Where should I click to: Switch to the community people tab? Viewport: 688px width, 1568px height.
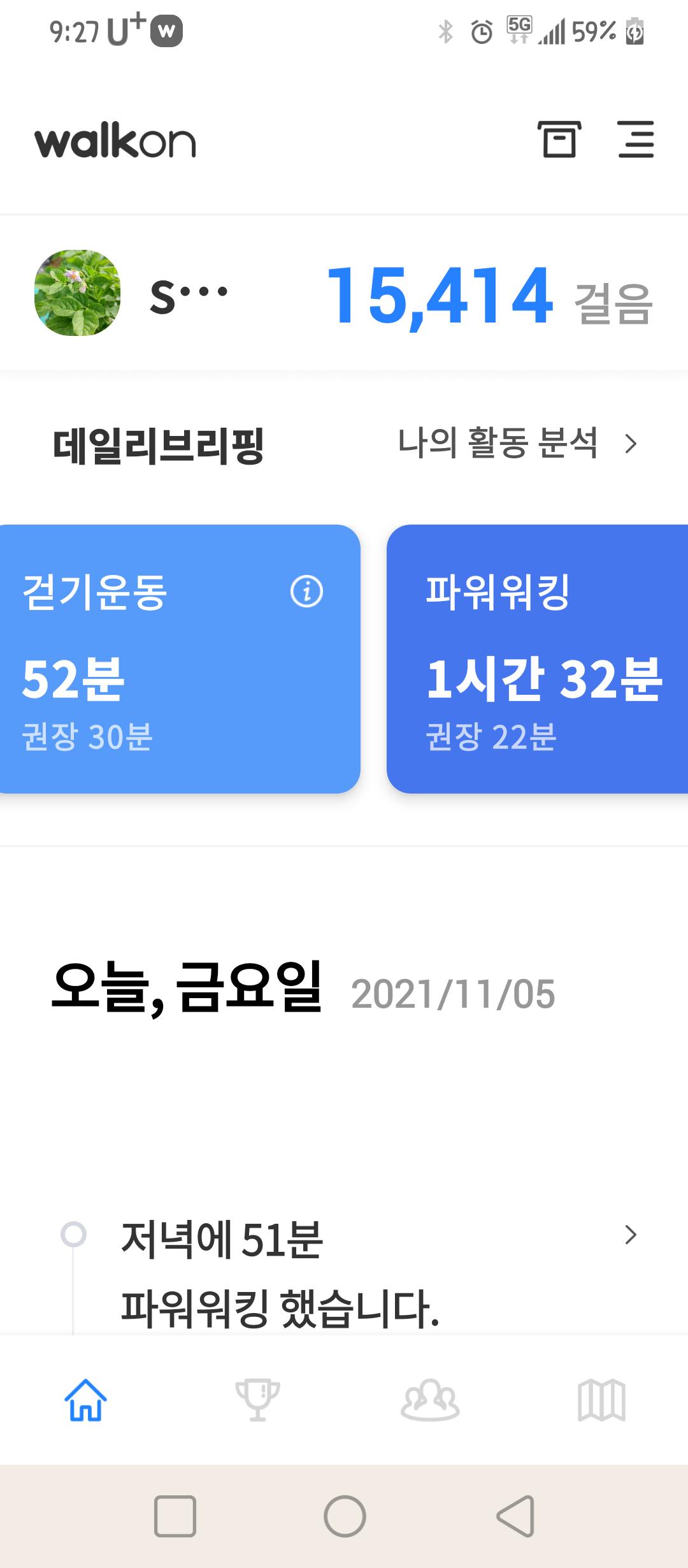[x=430, y=1400]
